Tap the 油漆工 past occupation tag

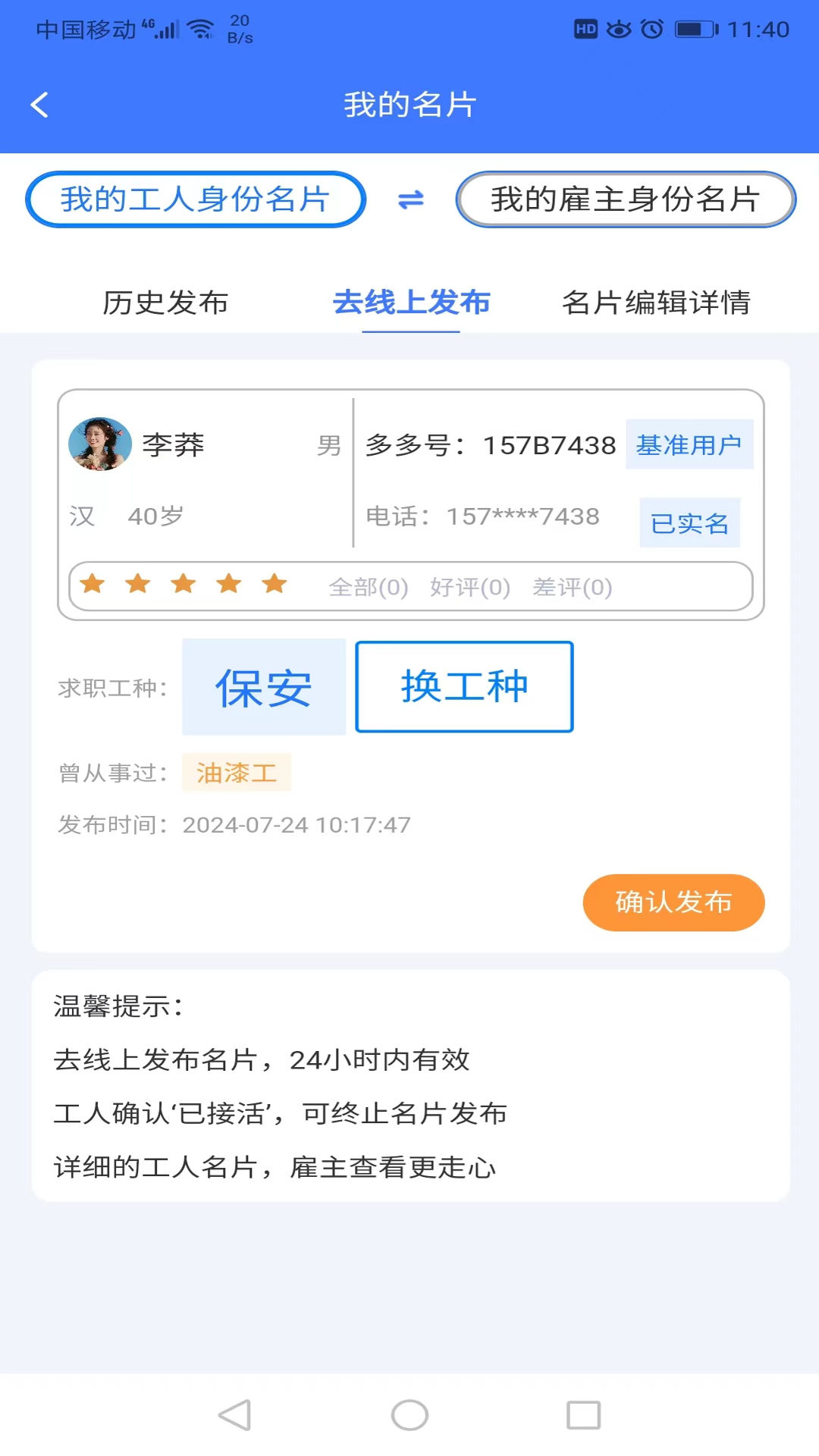click(x=236, y=773)
